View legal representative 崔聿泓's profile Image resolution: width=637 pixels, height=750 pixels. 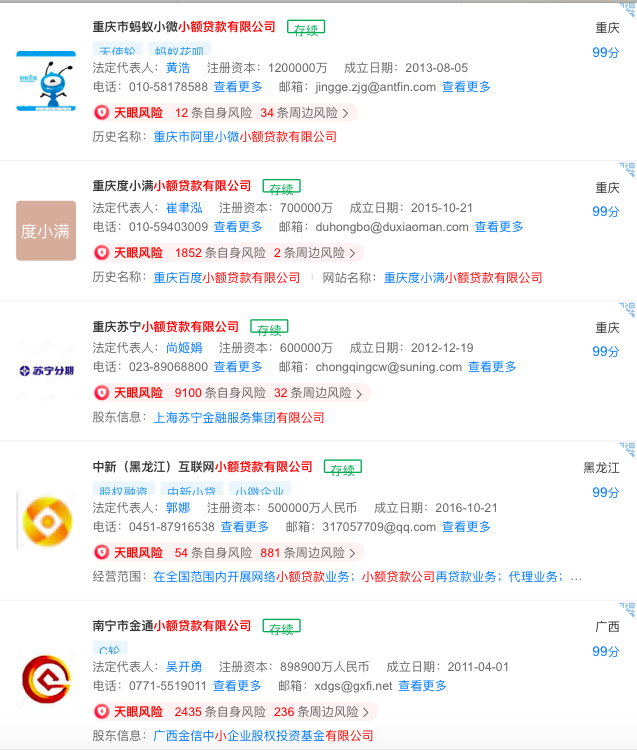coord(183,208)
